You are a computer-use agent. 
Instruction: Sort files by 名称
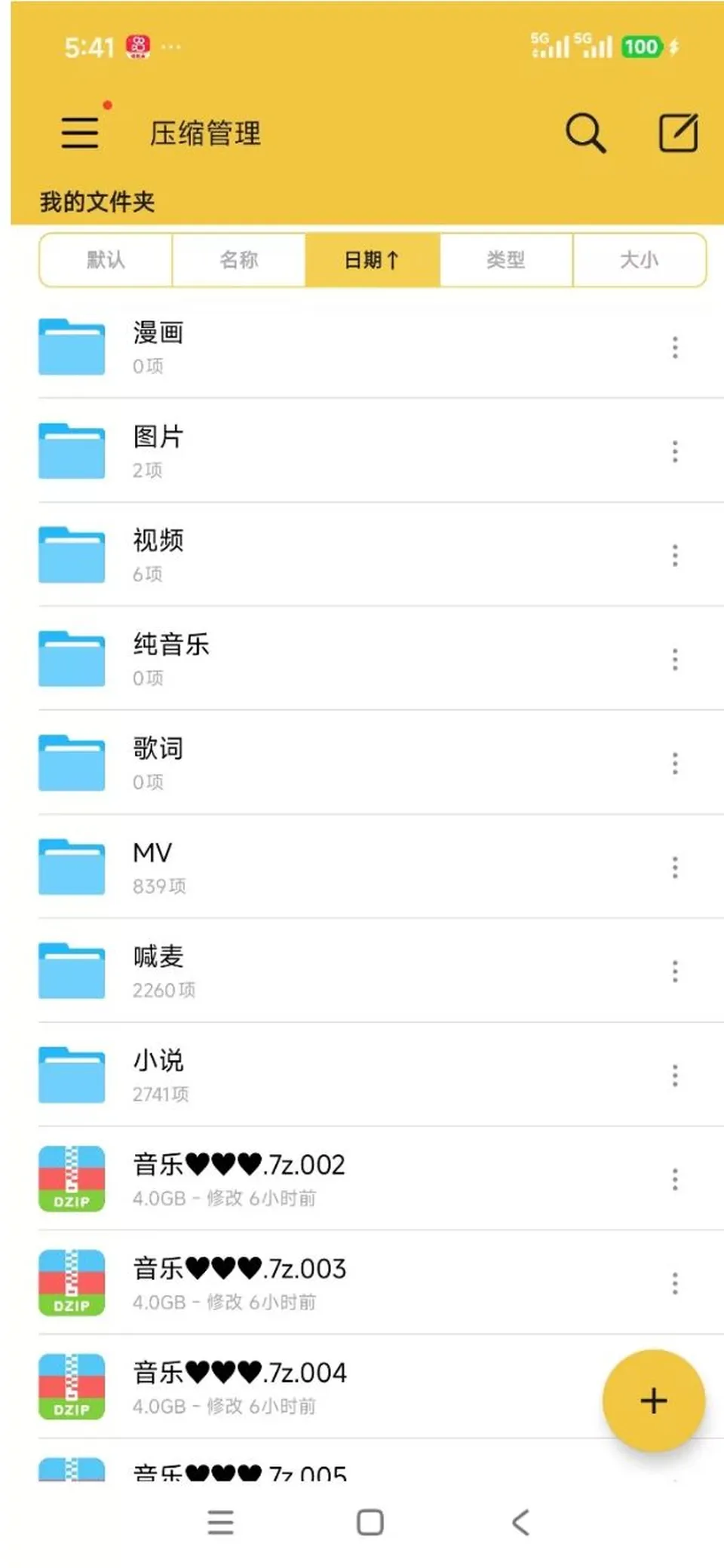click(239, 260)
